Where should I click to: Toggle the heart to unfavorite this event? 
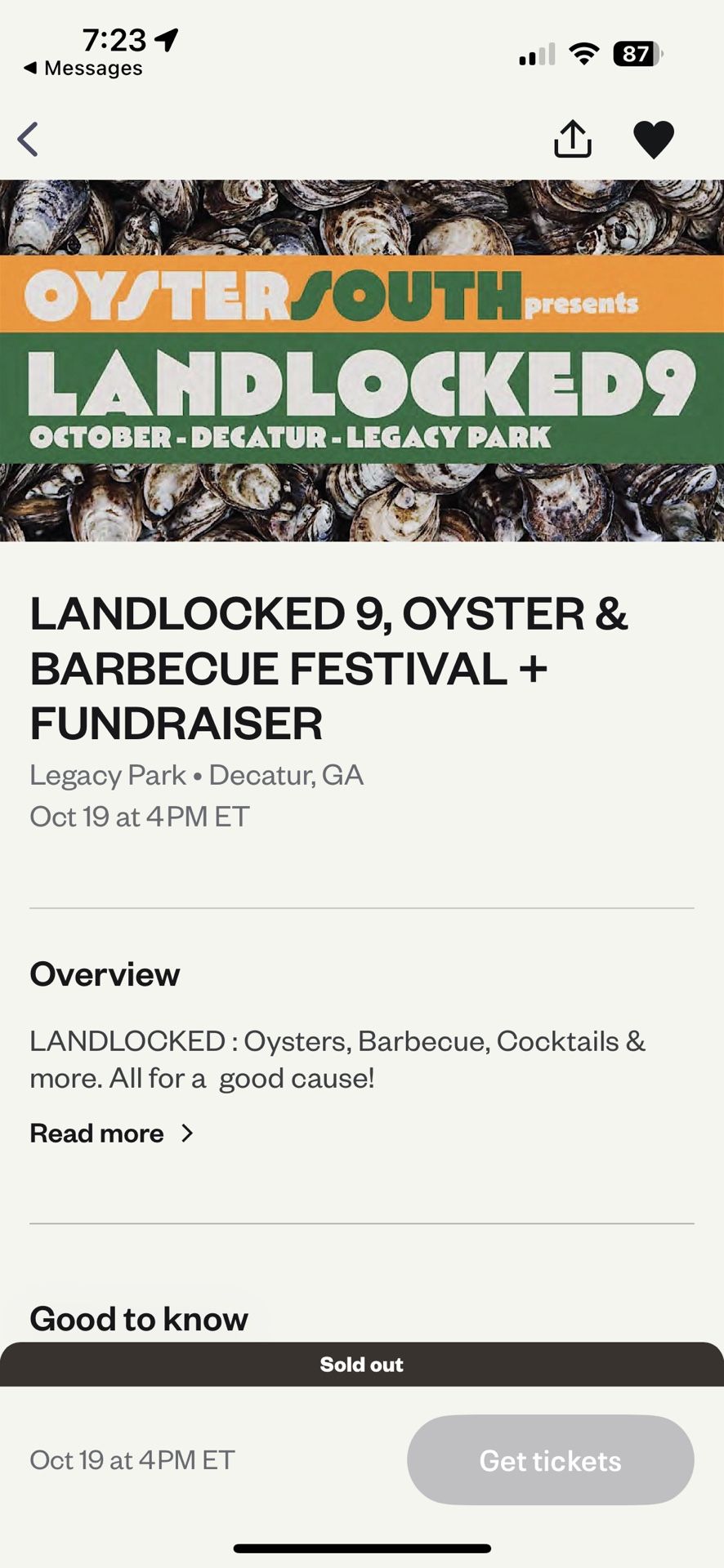click(654, 139)
